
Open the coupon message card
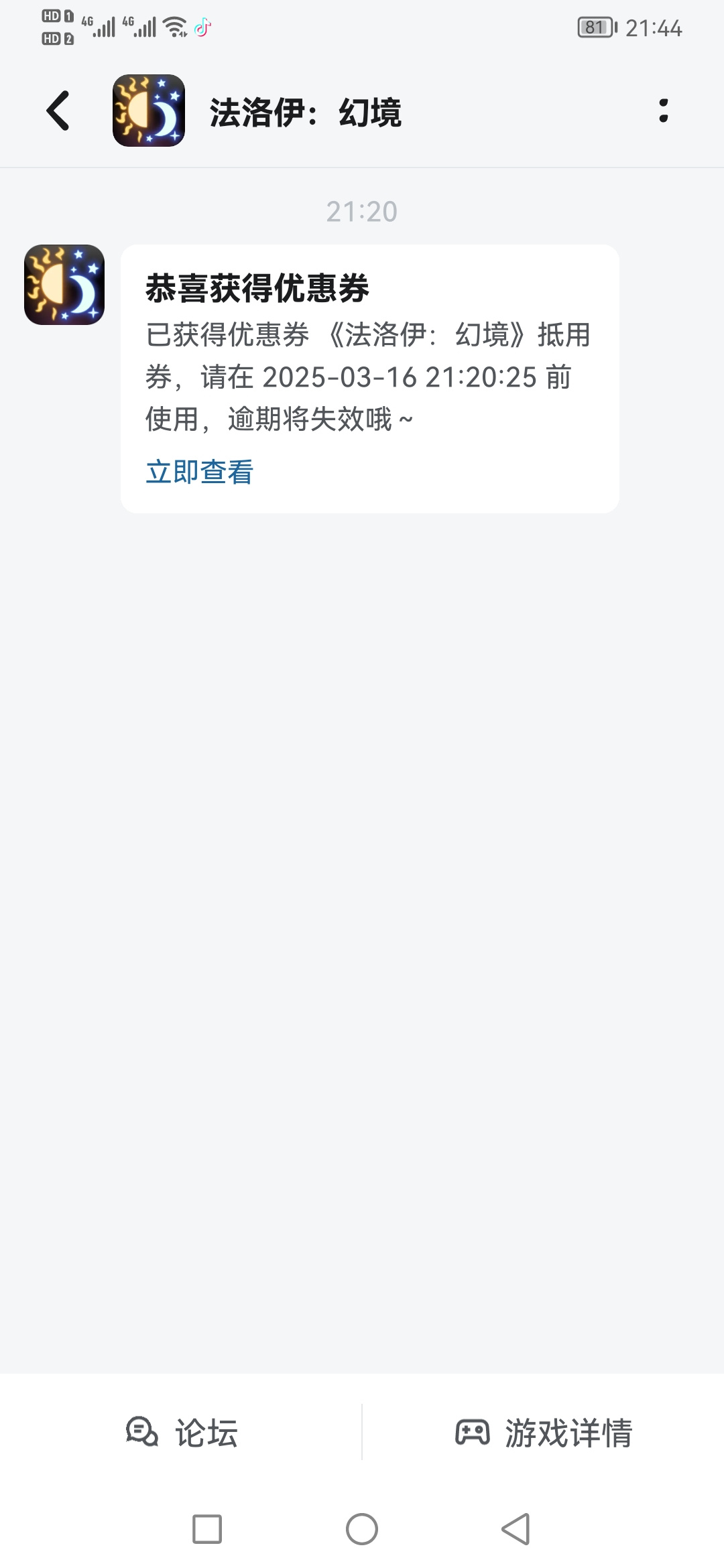(370, 379)
